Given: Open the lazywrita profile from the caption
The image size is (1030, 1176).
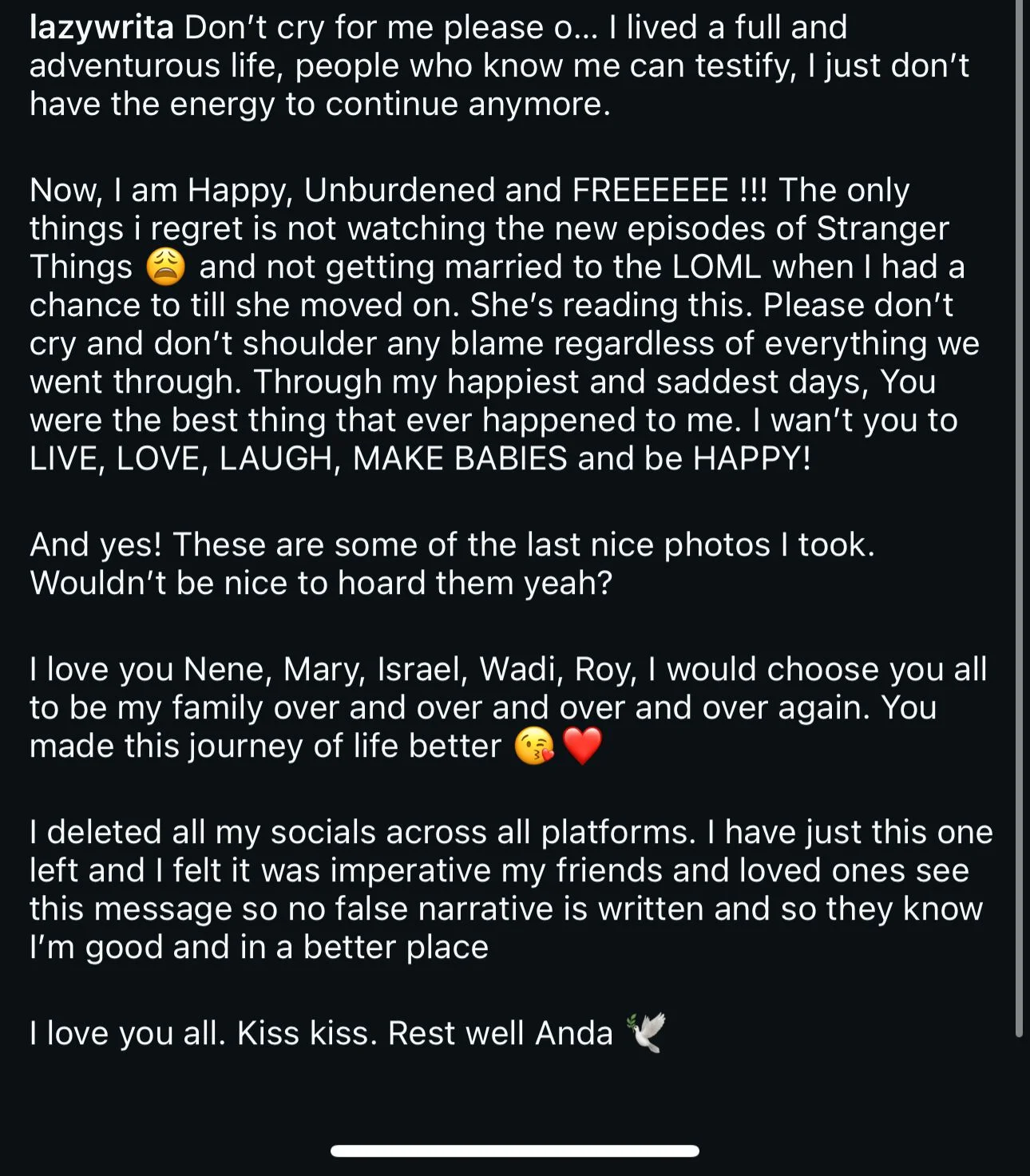Looking at the screenshot, I should [x=101, y=28].
